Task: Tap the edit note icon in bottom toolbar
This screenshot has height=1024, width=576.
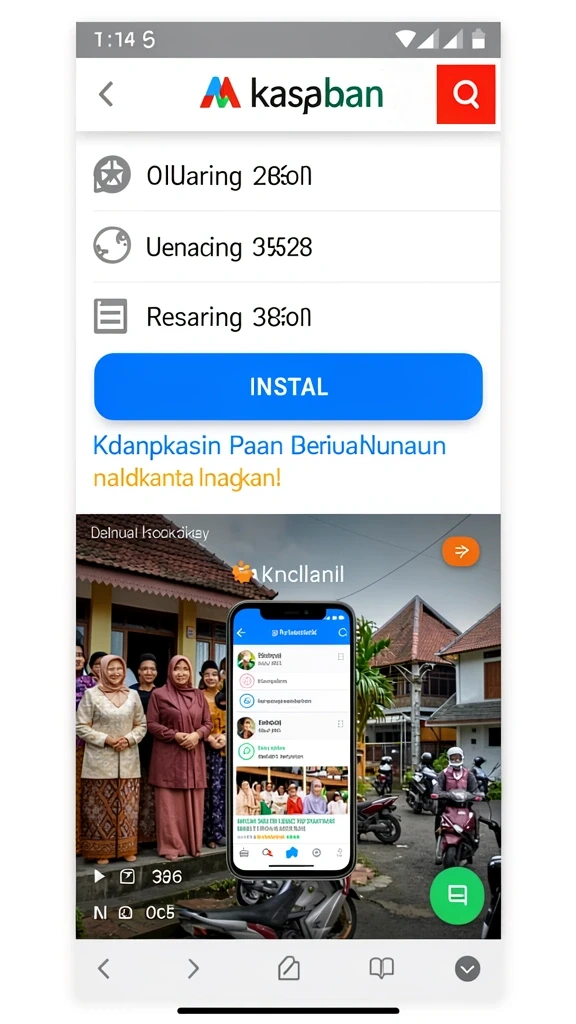Action: tap(288, 968)
